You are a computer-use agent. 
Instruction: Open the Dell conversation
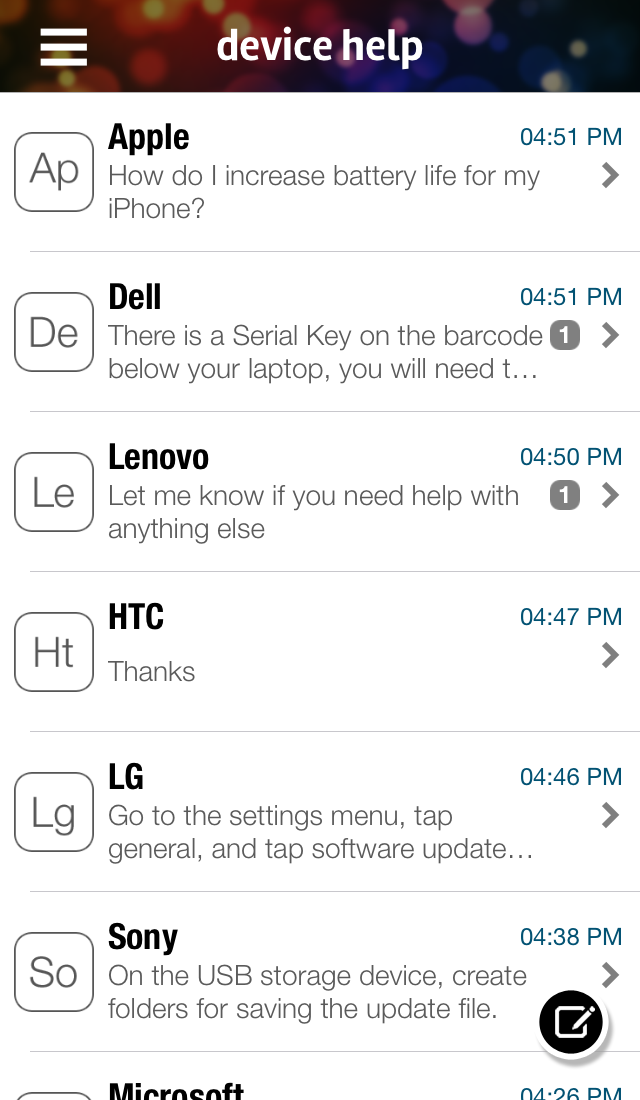(320, 333)
